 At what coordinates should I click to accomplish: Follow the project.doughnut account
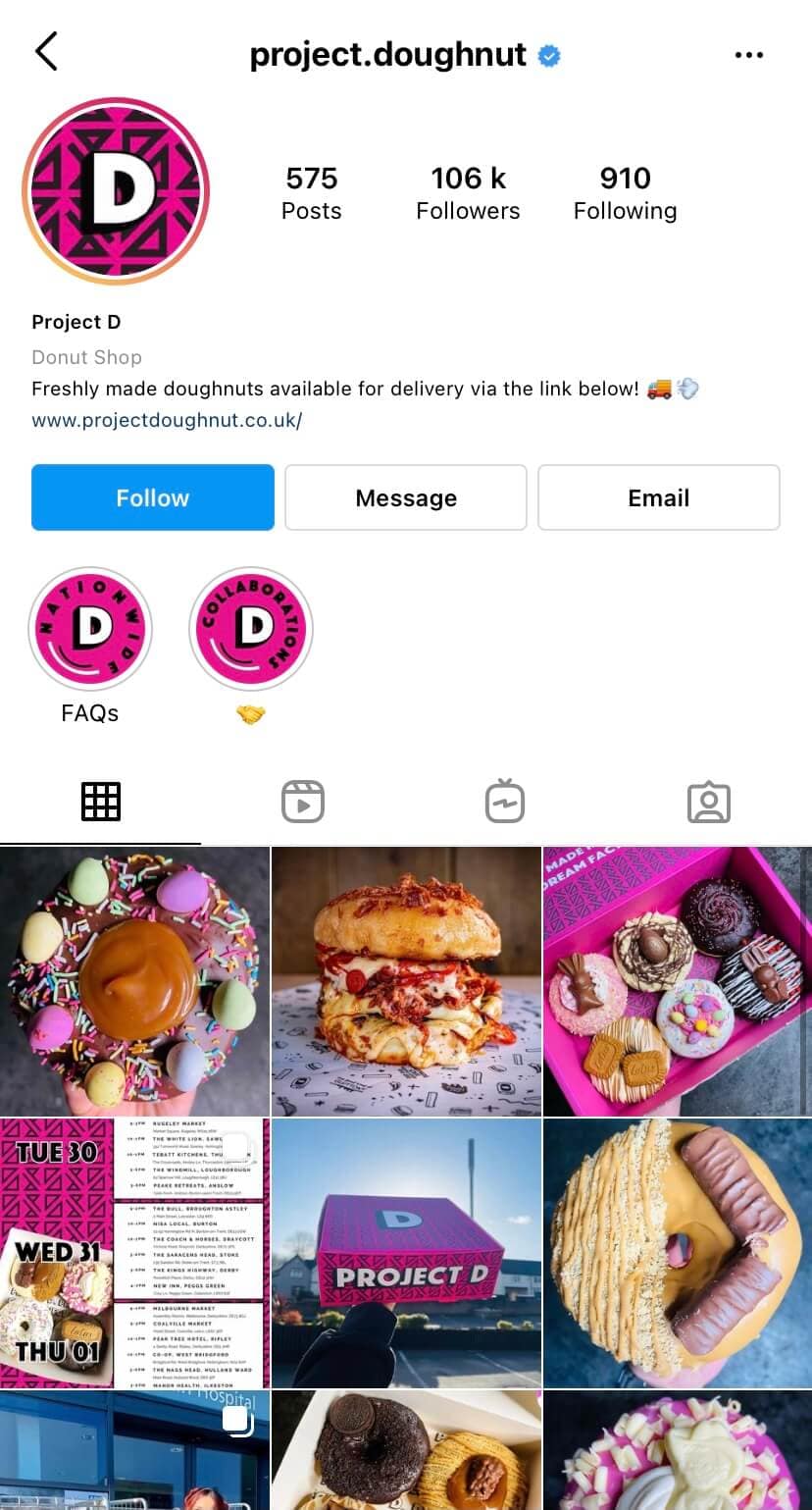152,497
